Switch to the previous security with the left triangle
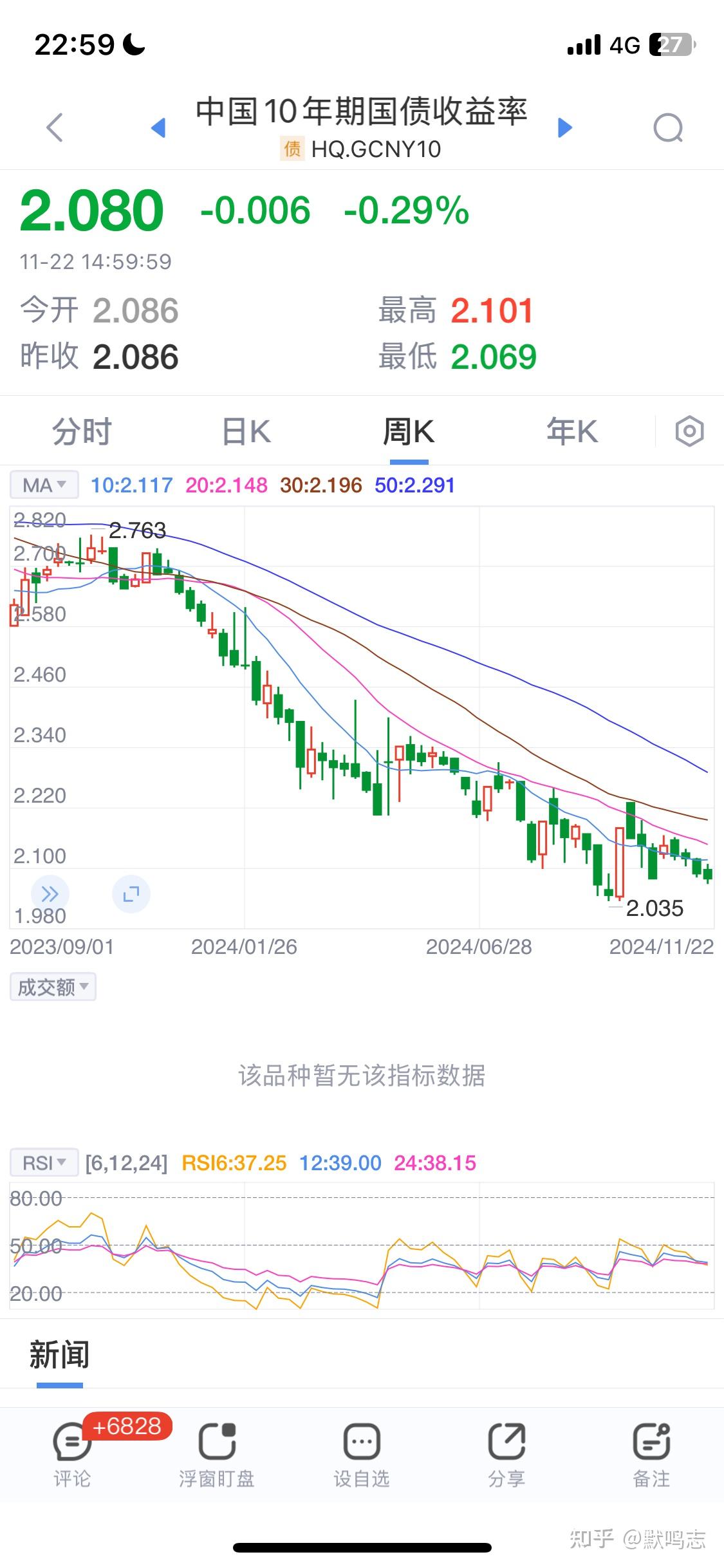724x1568 pixels. 158,127
